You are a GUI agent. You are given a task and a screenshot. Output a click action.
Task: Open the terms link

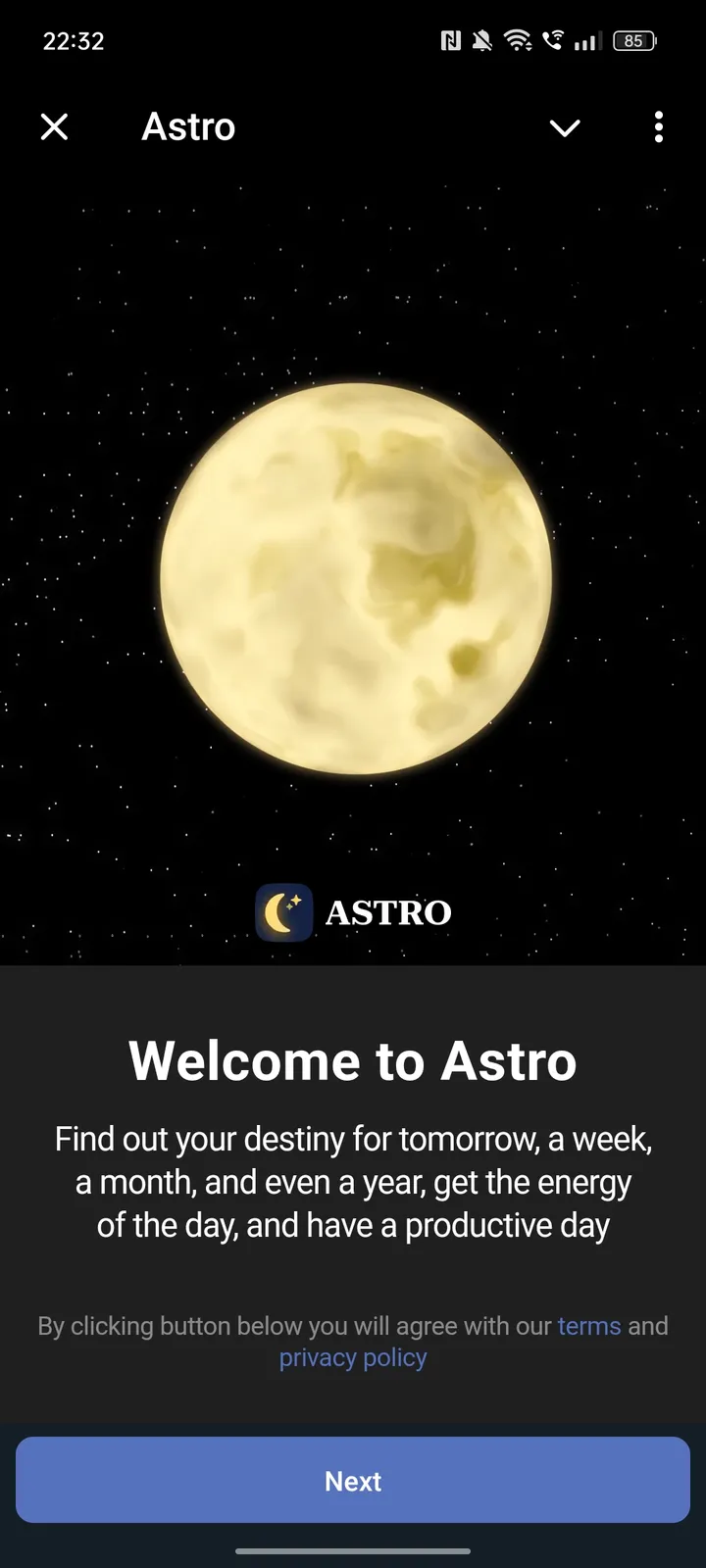589,1326
